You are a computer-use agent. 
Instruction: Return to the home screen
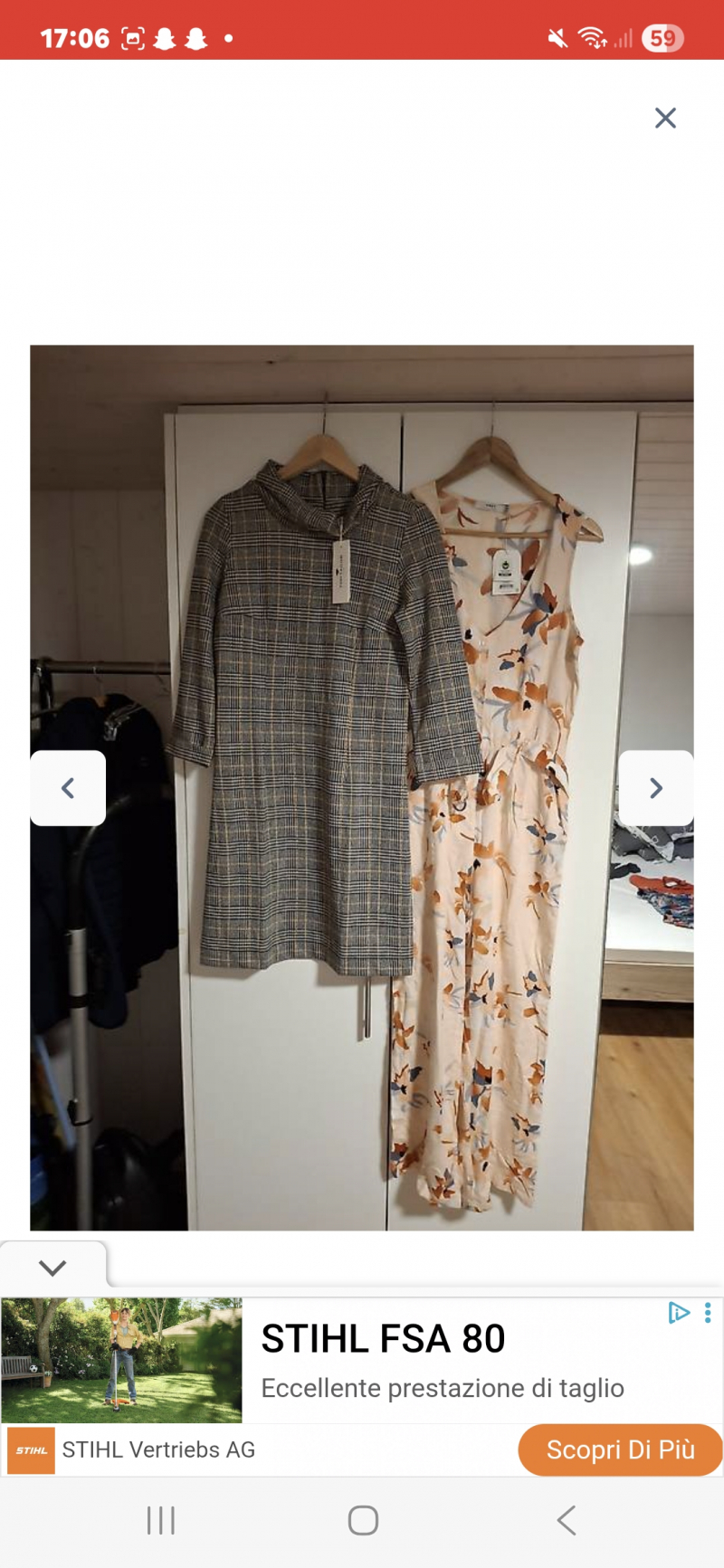pyautogui.click(x=363, y=1520)
